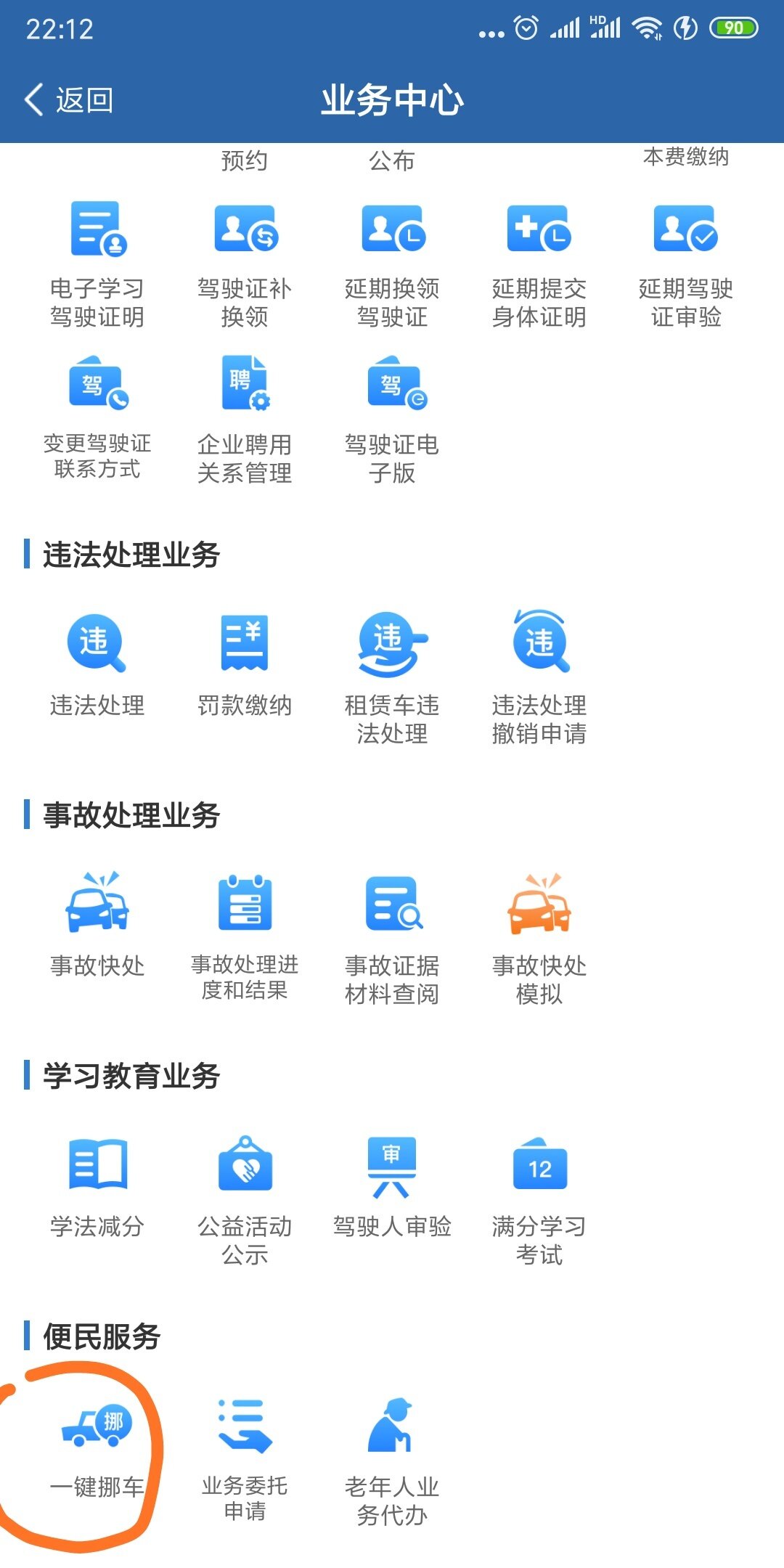
Task: Open 事故证据材料查阅
Action: [x=392, y=938]
